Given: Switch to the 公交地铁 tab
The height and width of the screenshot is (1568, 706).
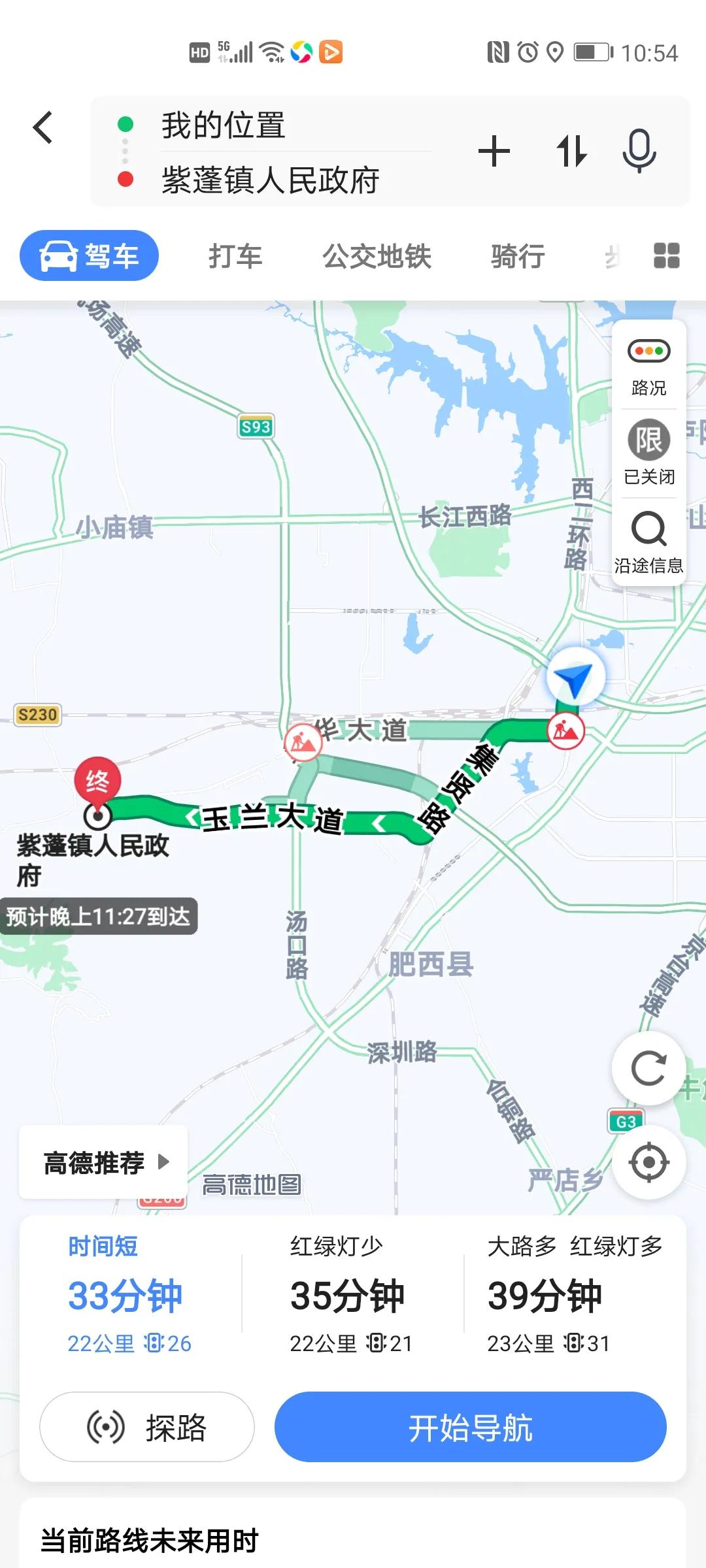Looking at the screenshot, I should [x=377, y=255].
